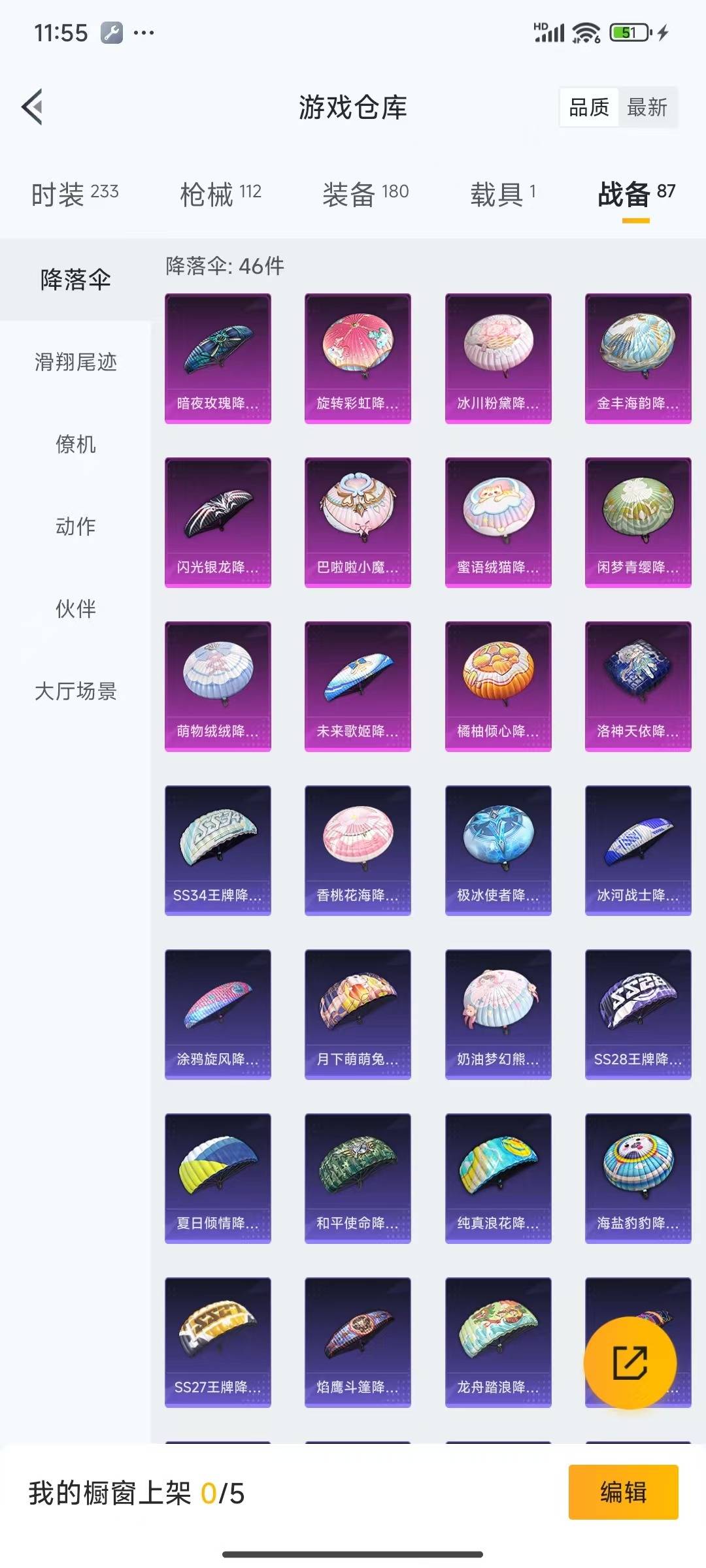Image resolution: width=706 pixels, height=1568 pixels.
Task: Open the 装备 tab
Action: [365, 194]
